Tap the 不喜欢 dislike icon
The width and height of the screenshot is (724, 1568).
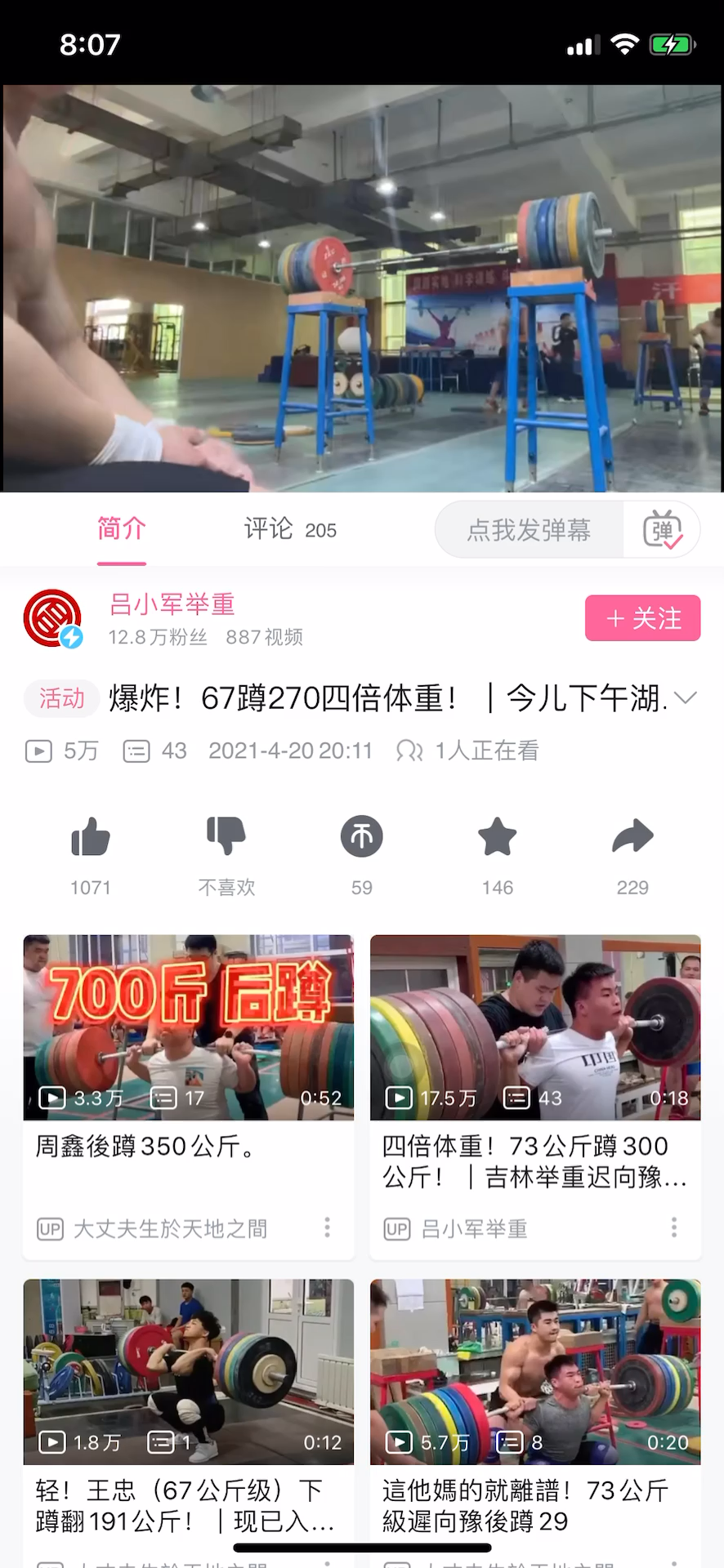tap(226, 838)
